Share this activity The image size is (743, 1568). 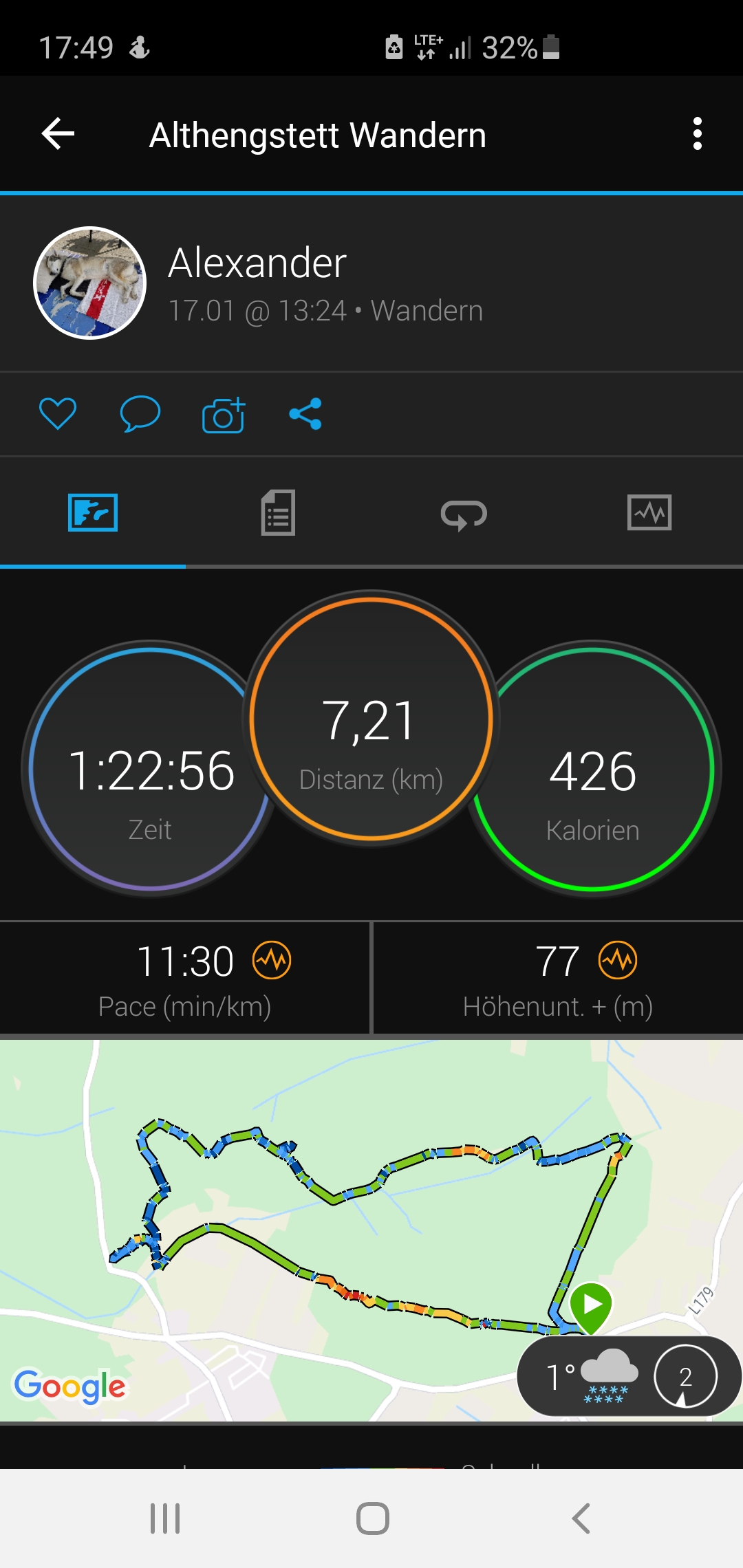coord(305,414)
